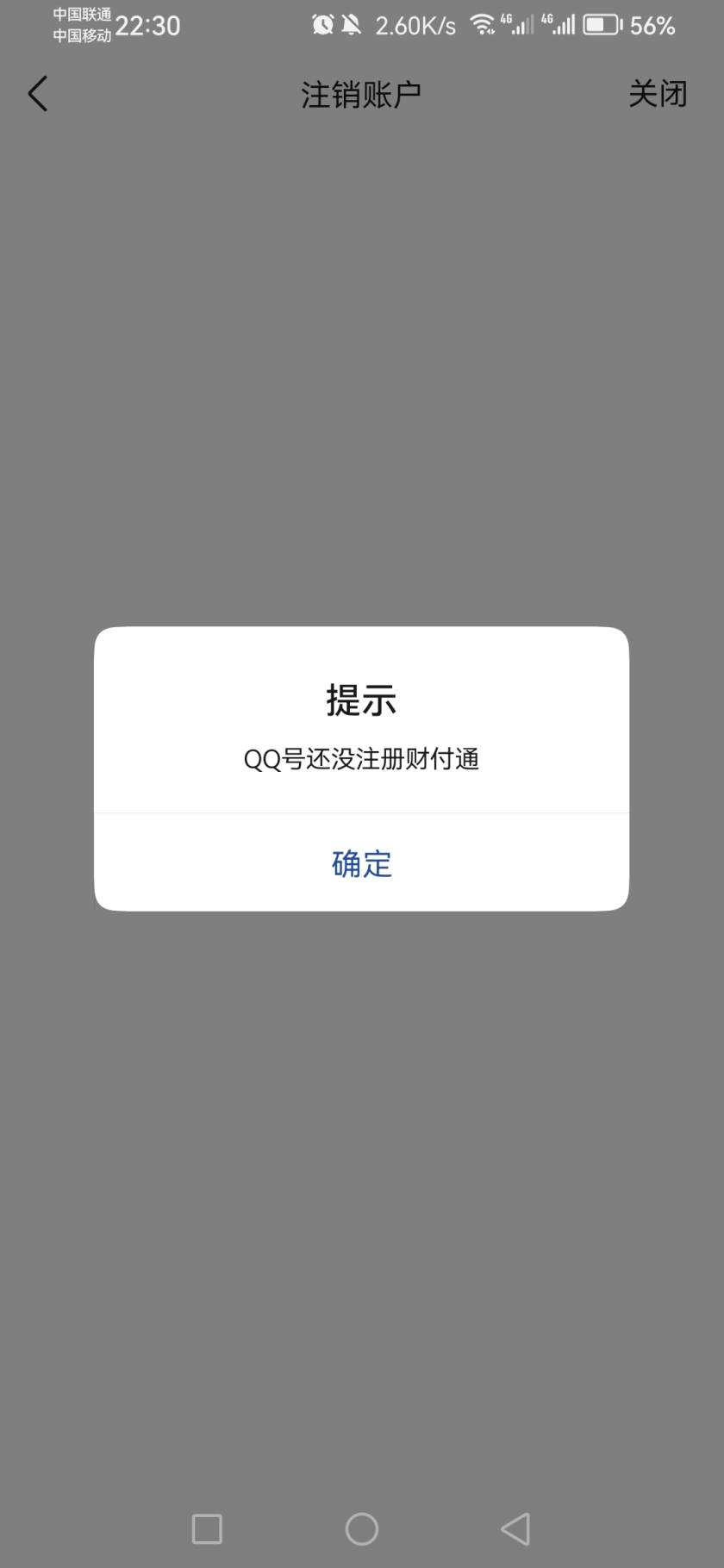Tap 关闭 at the top right
The height and width of the screenshot is (1568, 724).
[658, 93]
